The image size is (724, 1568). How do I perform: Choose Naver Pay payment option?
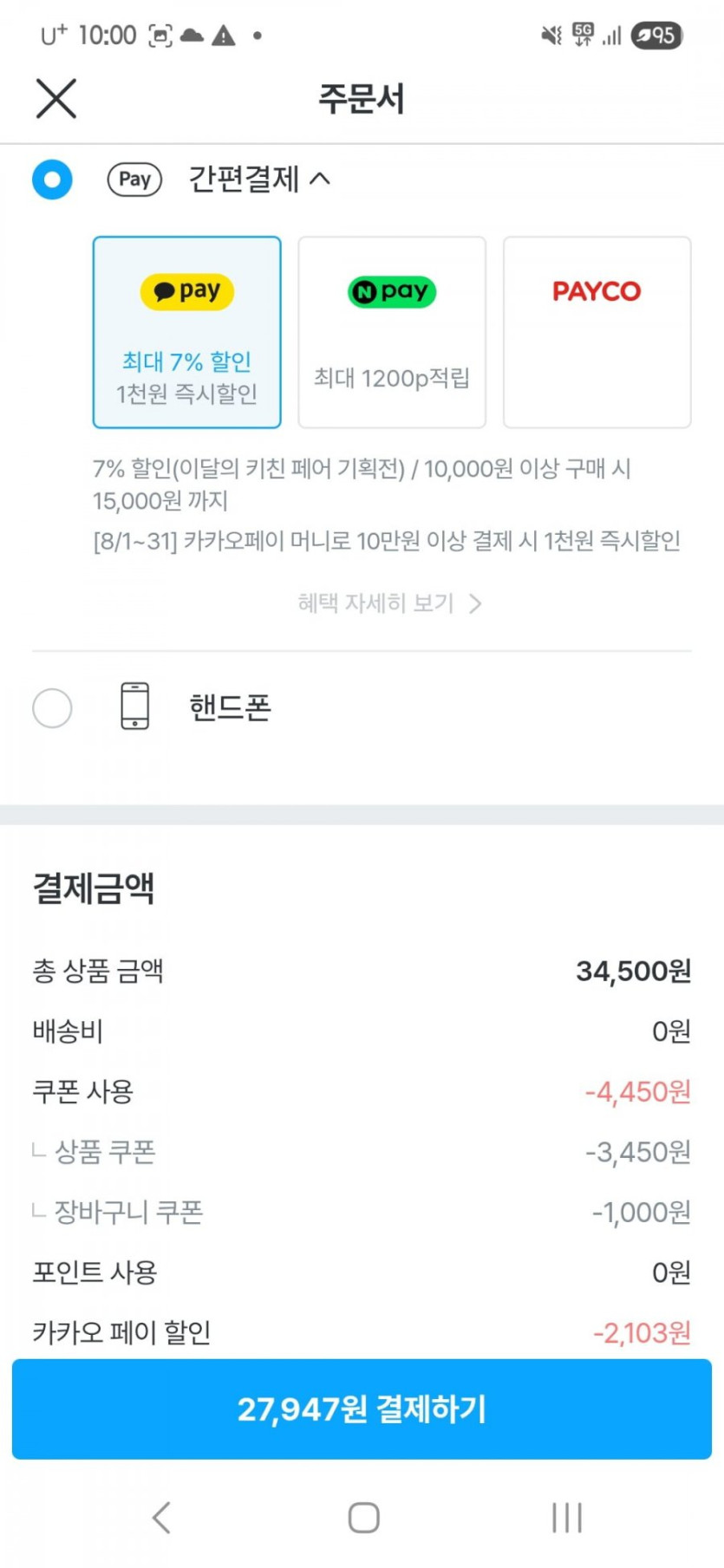(392, 332)
